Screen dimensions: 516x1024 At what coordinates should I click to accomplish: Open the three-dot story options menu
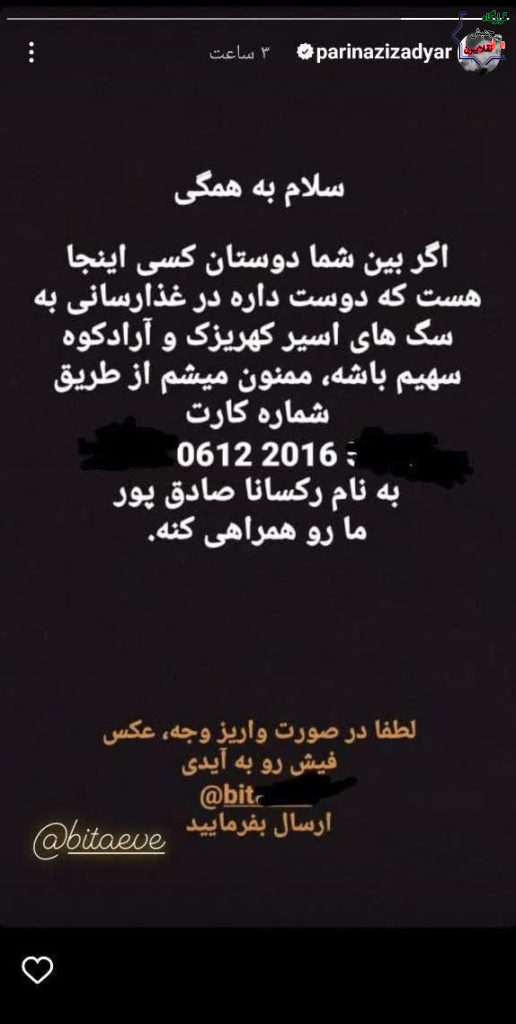click(x=31, y=52)
